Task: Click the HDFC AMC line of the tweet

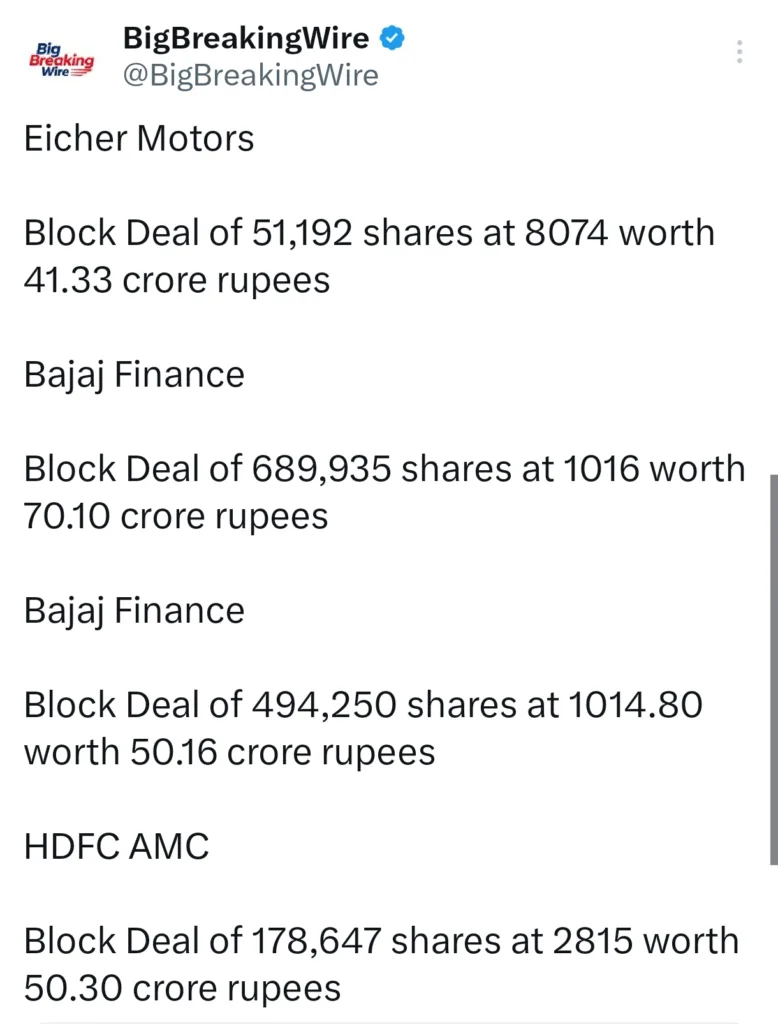Action: 116,846
